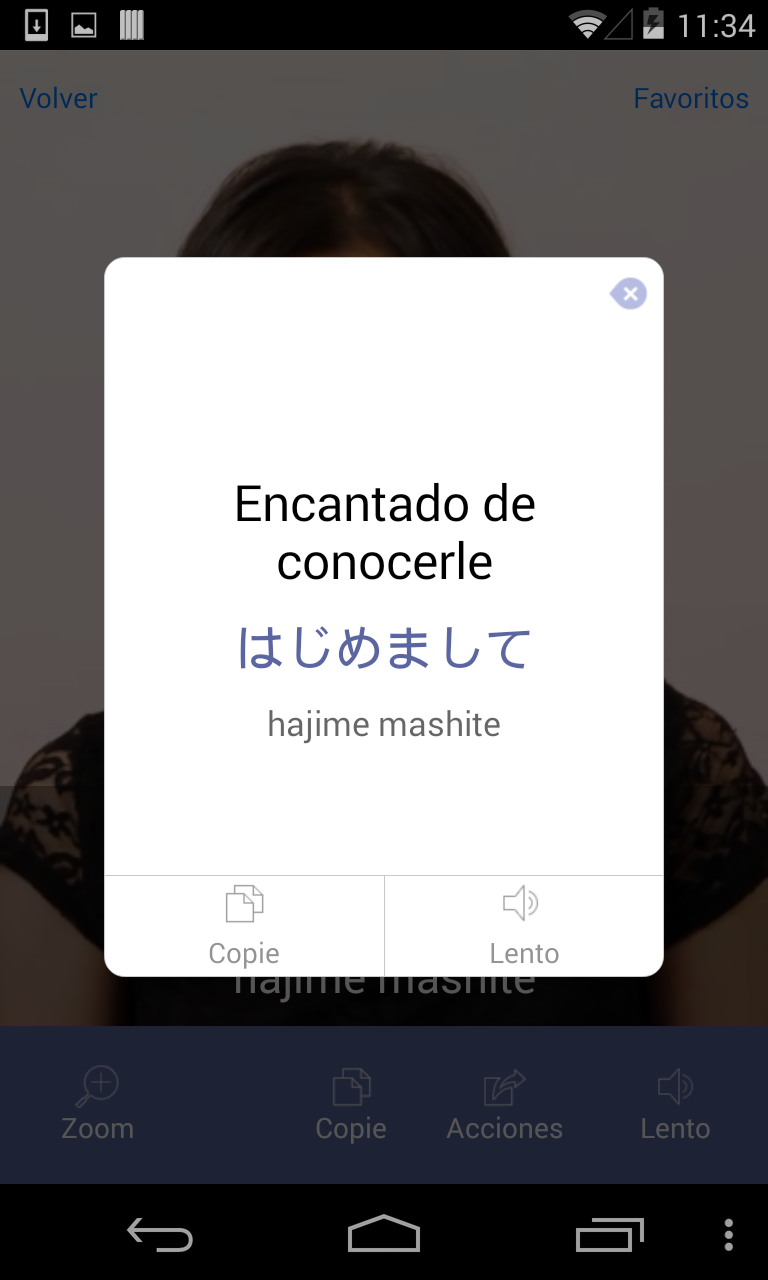This screenshot has width=768, height=1280.
Task: Tap the system back button
Action: coord(160,1235)
